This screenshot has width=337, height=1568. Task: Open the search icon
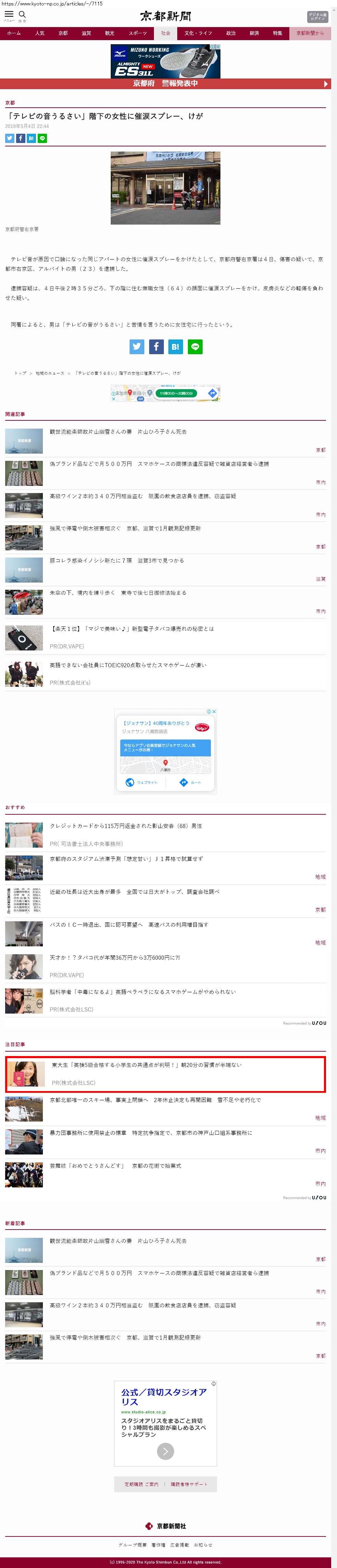23,15
